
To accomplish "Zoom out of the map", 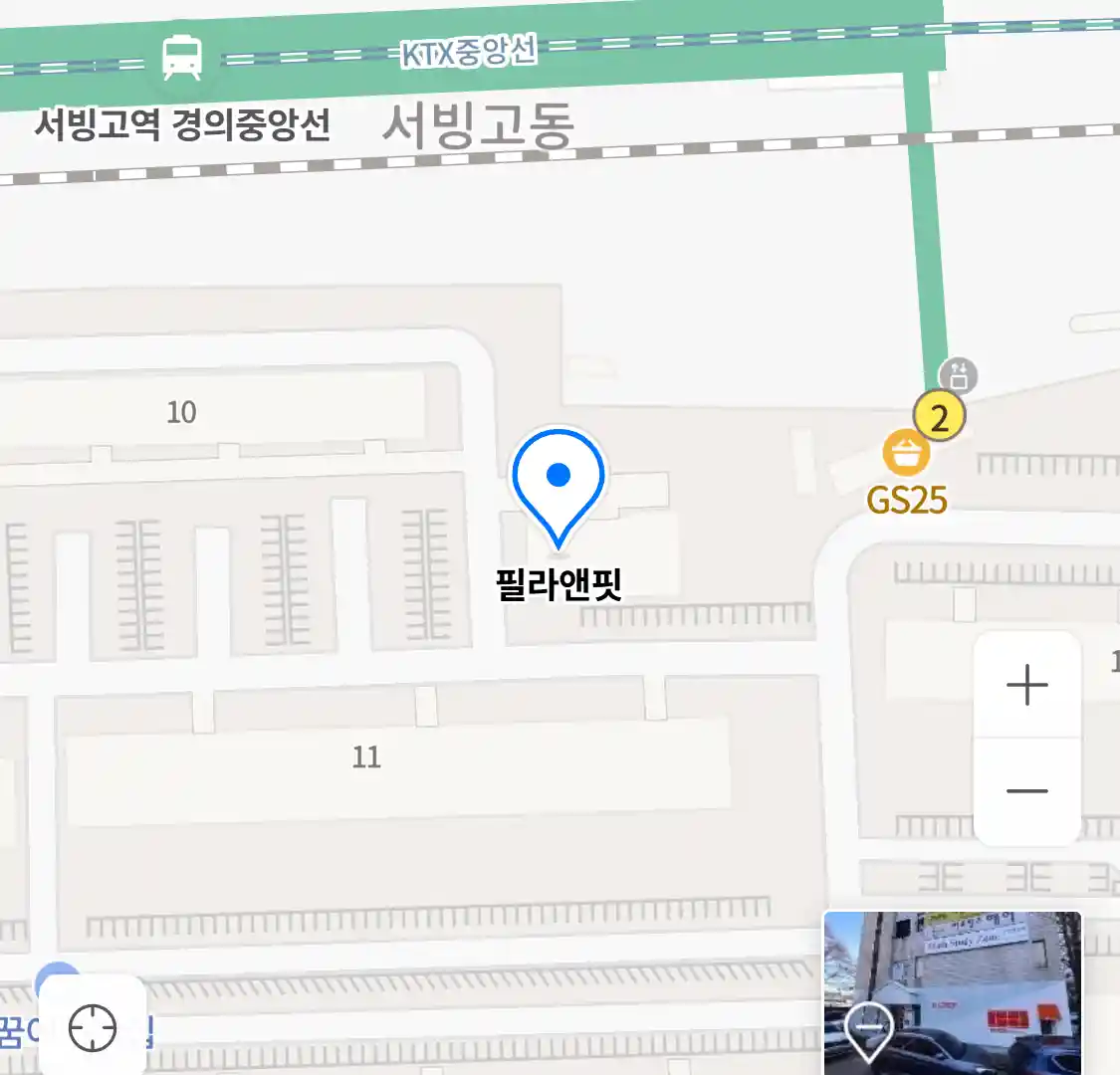I will tap(1026, 791).
